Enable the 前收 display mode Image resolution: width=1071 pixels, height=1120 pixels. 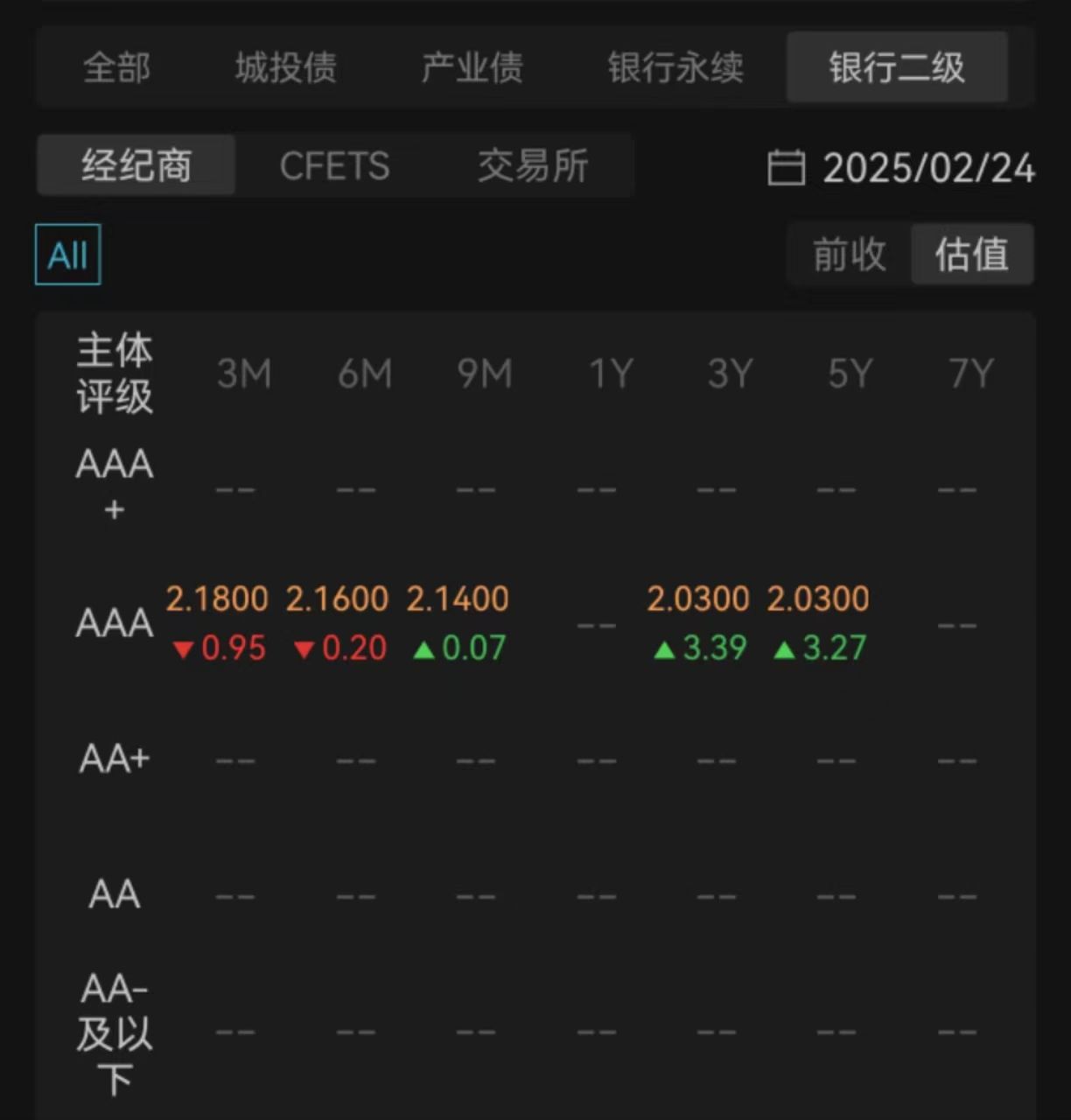848,255
